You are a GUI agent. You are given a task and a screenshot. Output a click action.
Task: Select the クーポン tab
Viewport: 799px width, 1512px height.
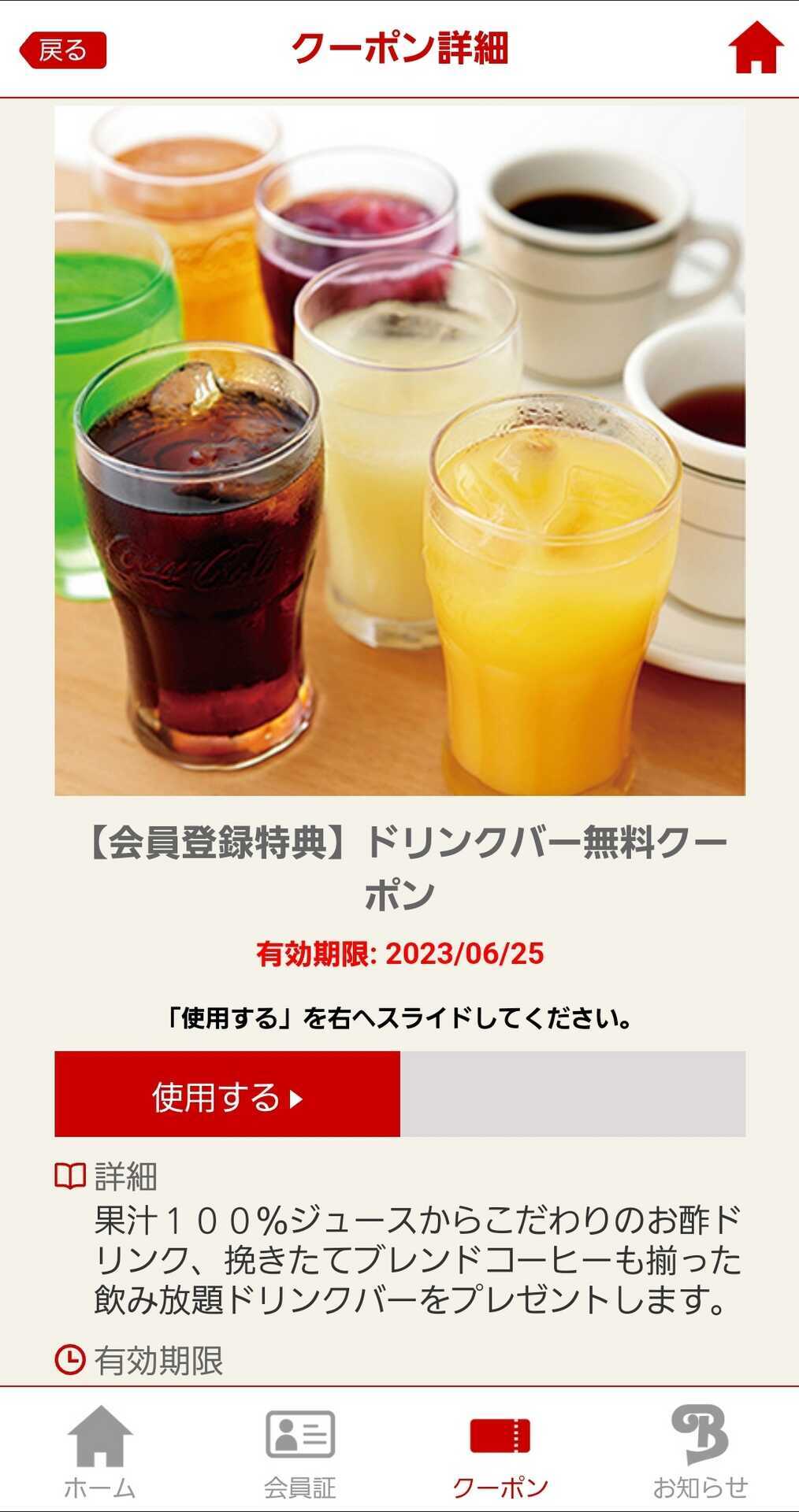500,1452
